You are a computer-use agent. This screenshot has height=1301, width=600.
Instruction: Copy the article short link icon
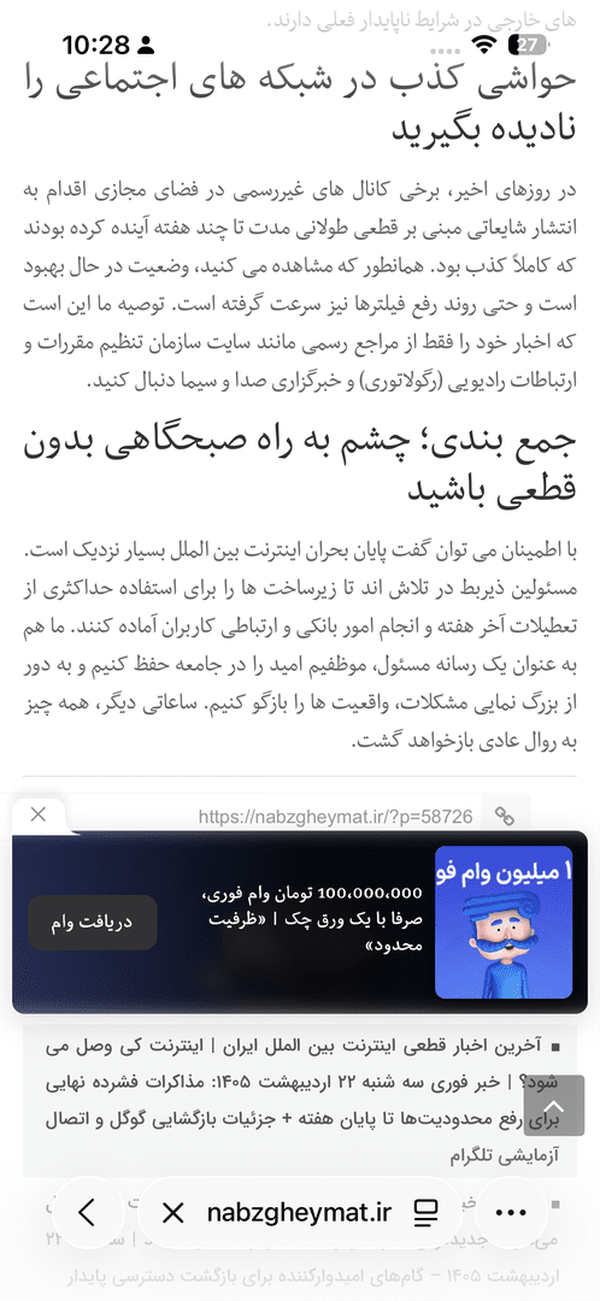[x=505, y=816]
